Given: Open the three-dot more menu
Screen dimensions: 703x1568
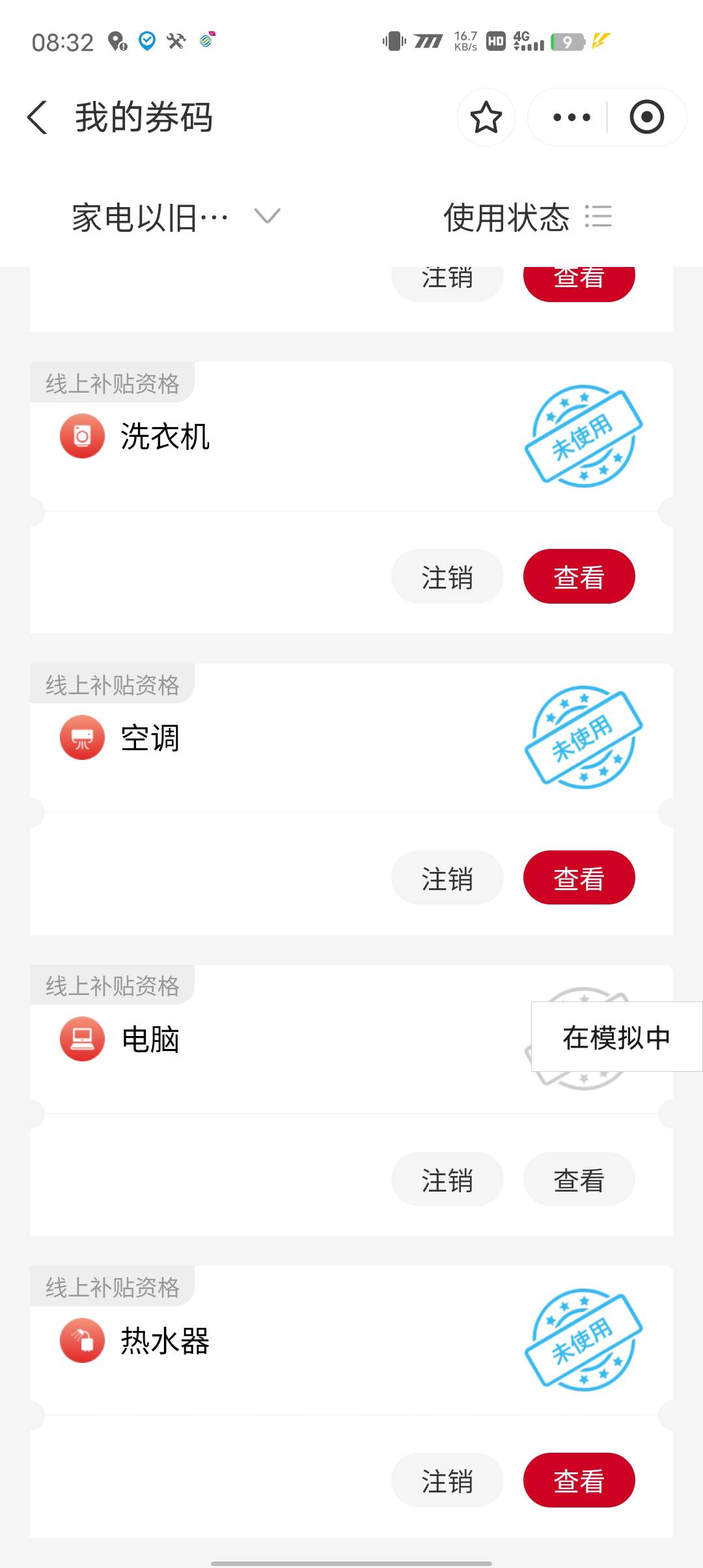Looking at the screenshot, I should point(571,118).
